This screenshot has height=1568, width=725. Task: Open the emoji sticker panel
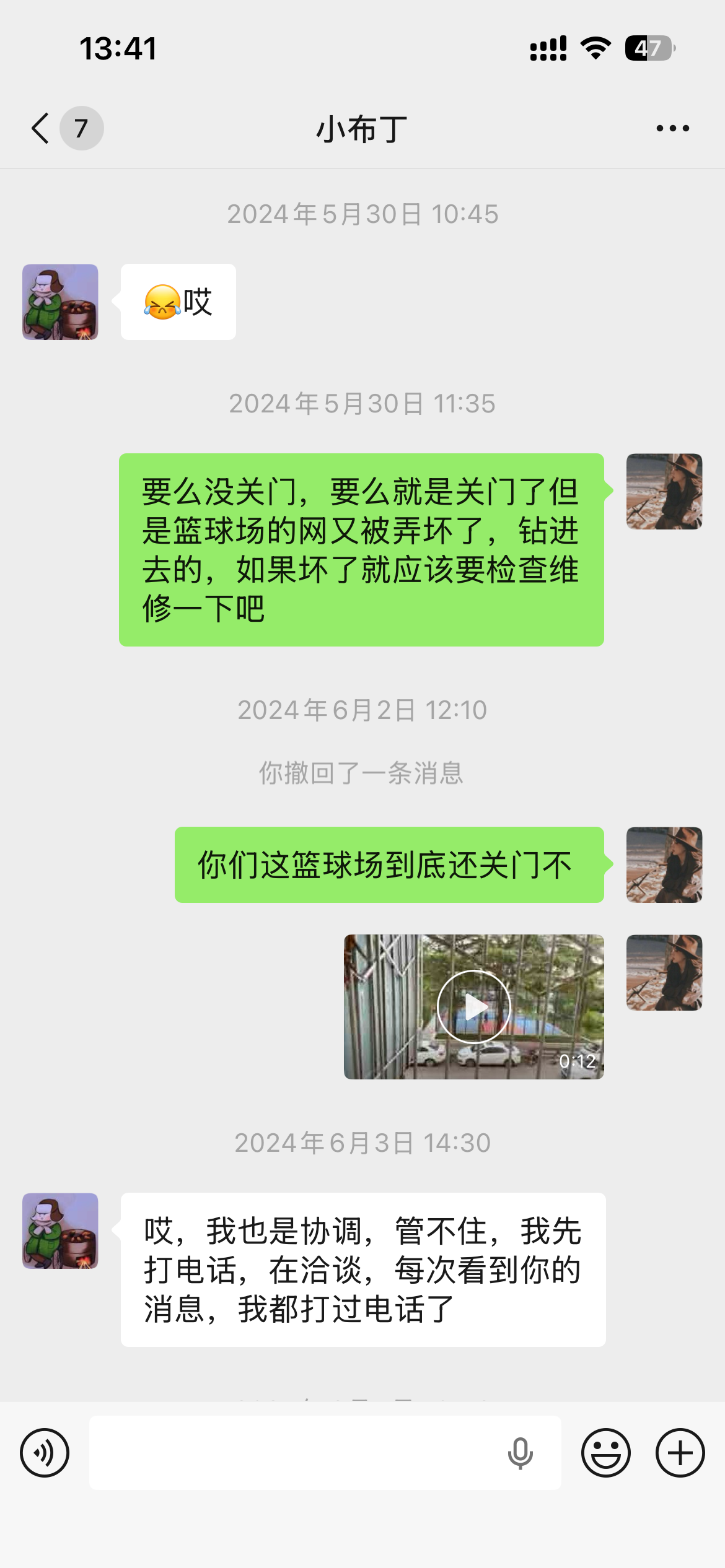(x=605, y=1453)
